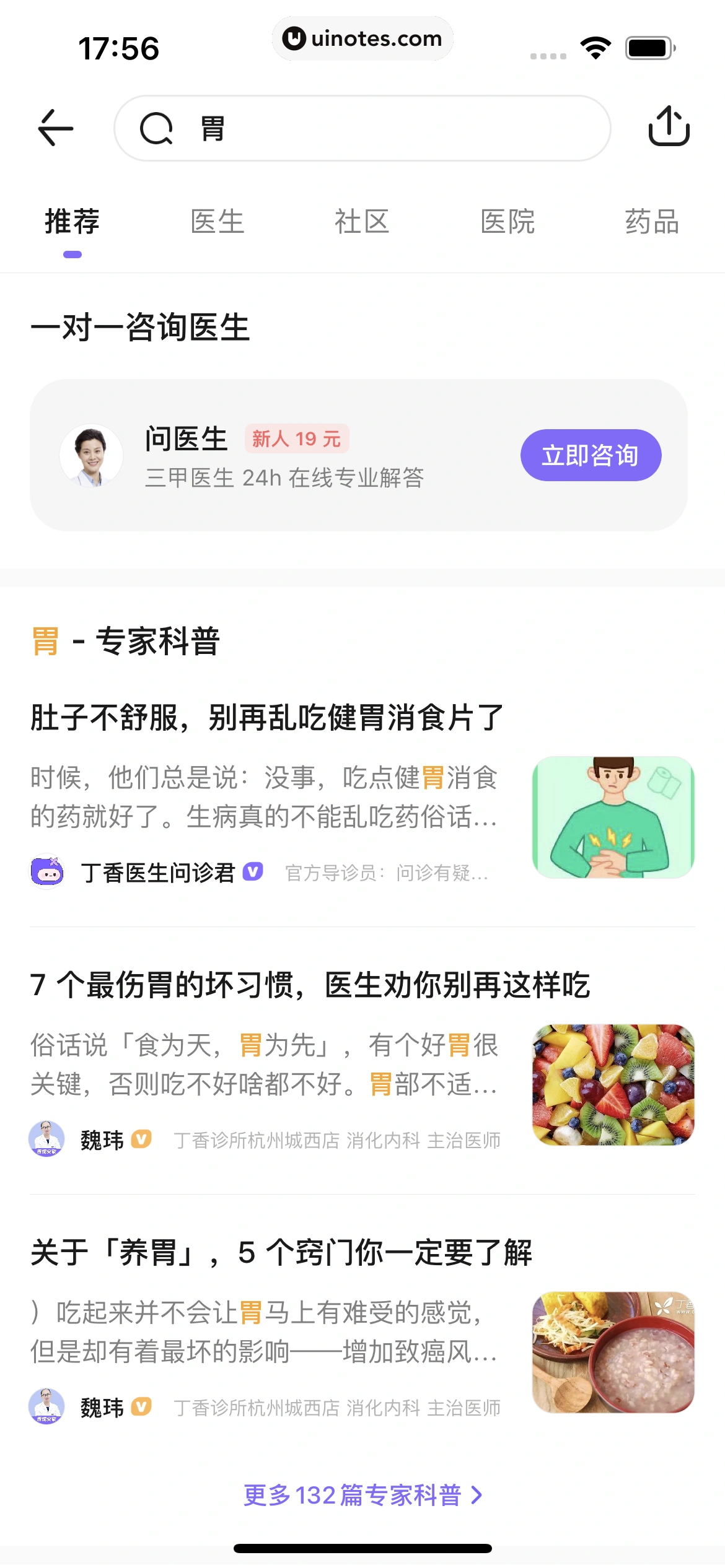Open article 关于「养胃」5 个窍门
This screenshot has width=725, height=1568.
[281, 1253]
